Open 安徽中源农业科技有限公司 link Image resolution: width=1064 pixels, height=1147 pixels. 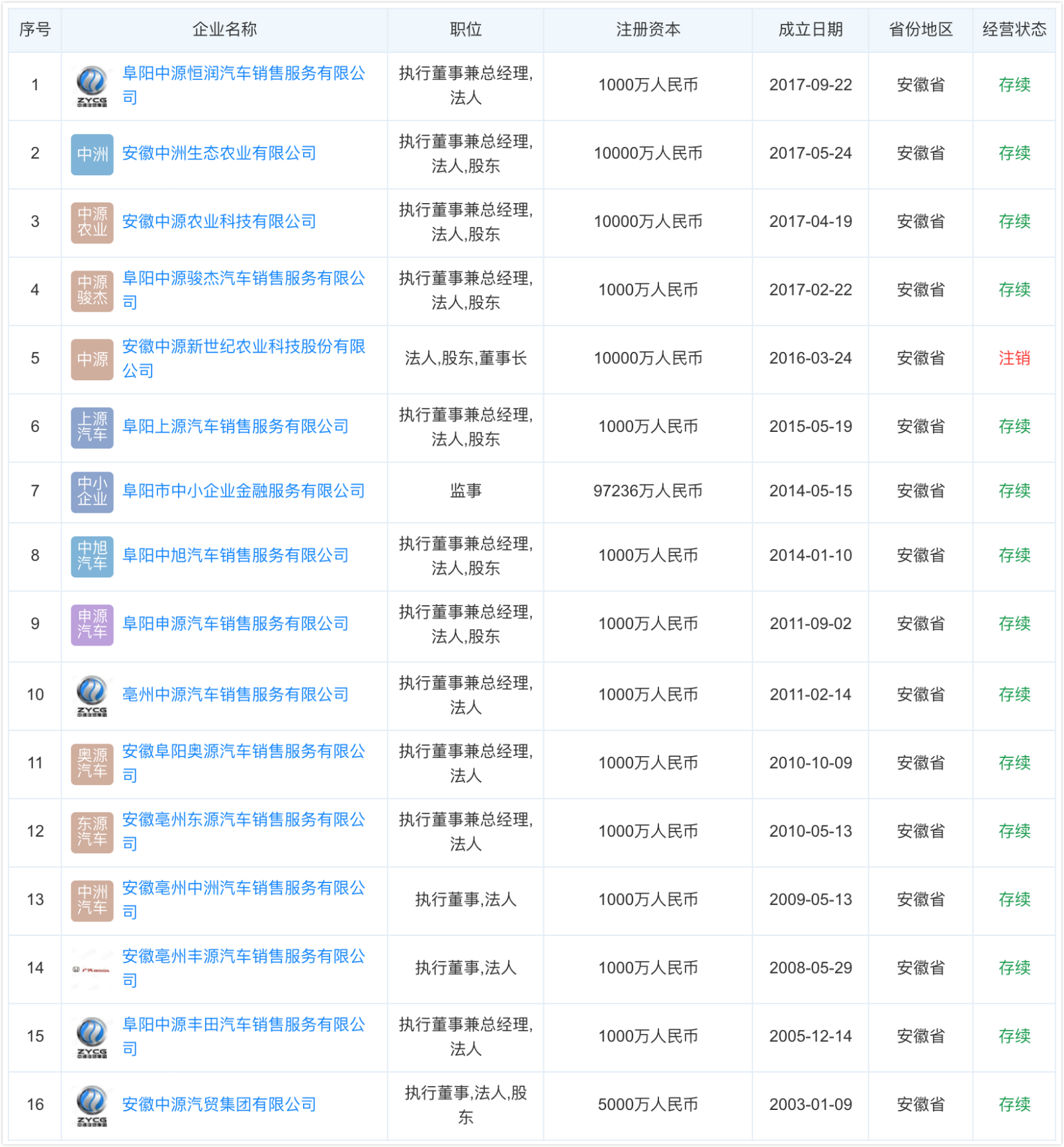coord(219,222)
